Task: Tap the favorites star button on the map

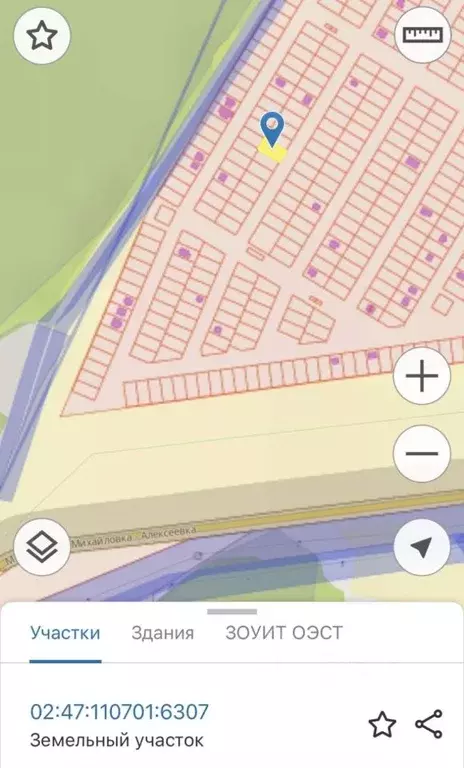Action: (42, 36)
